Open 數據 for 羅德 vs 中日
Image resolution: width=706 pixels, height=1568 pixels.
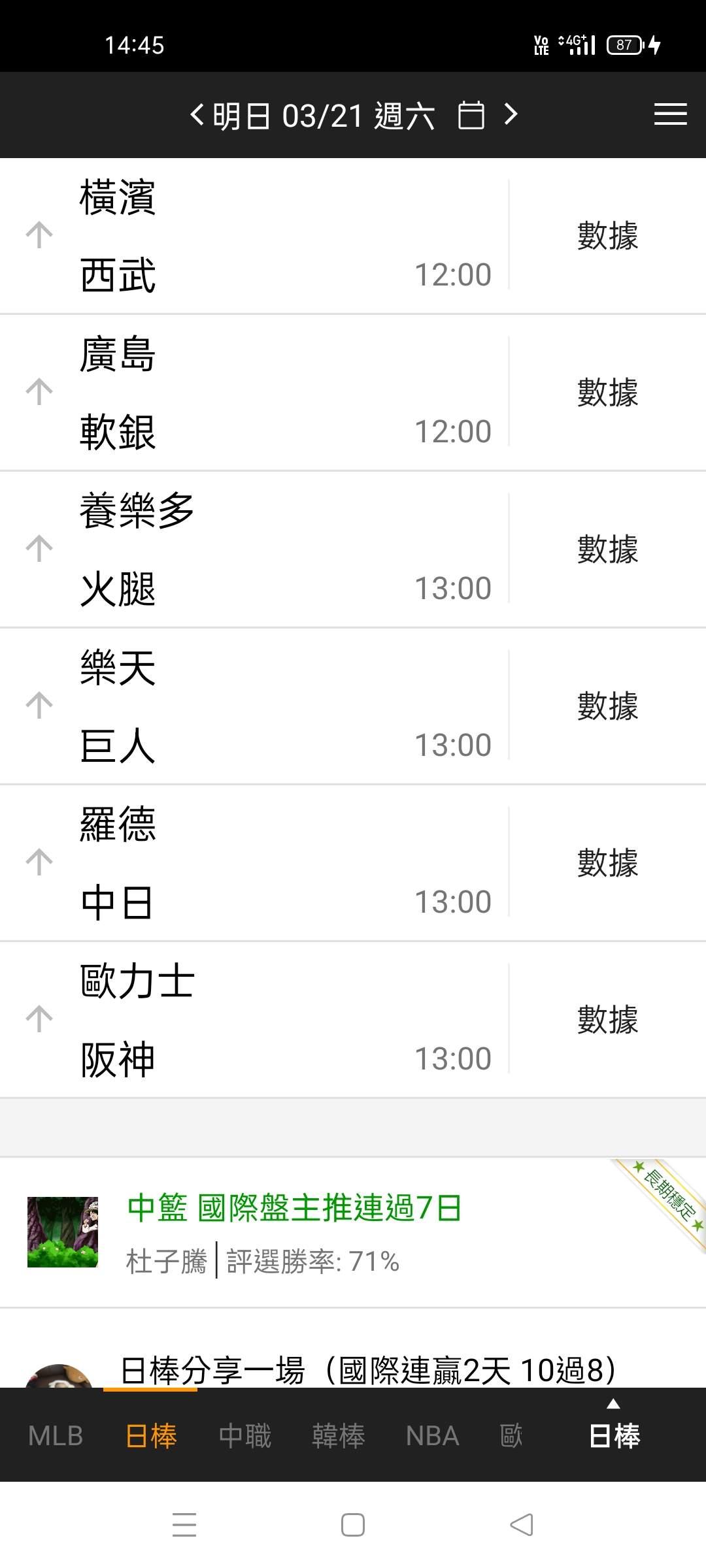click(608, 862)
